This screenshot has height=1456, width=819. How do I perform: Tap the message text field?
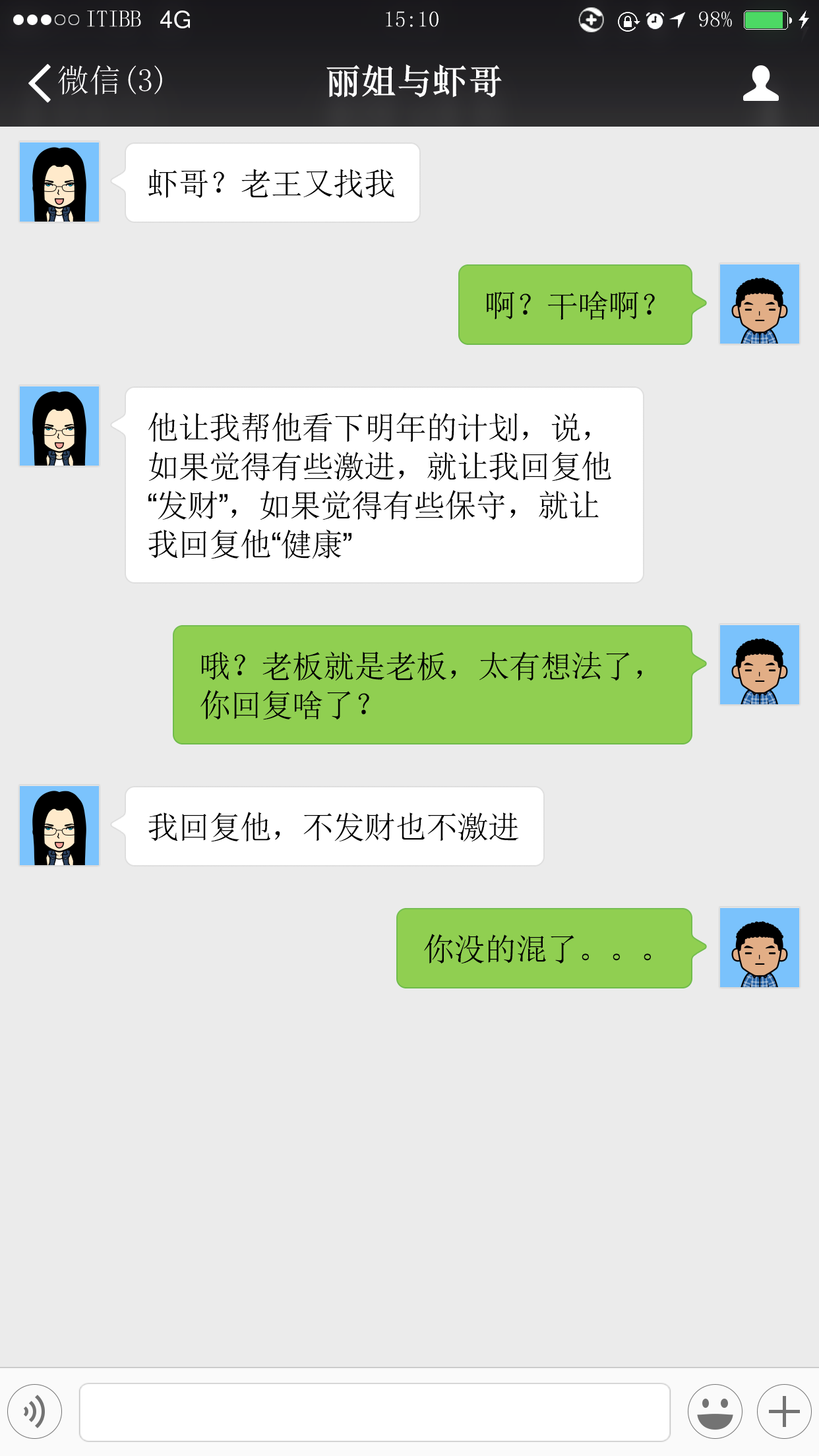tap(375, 1412)
